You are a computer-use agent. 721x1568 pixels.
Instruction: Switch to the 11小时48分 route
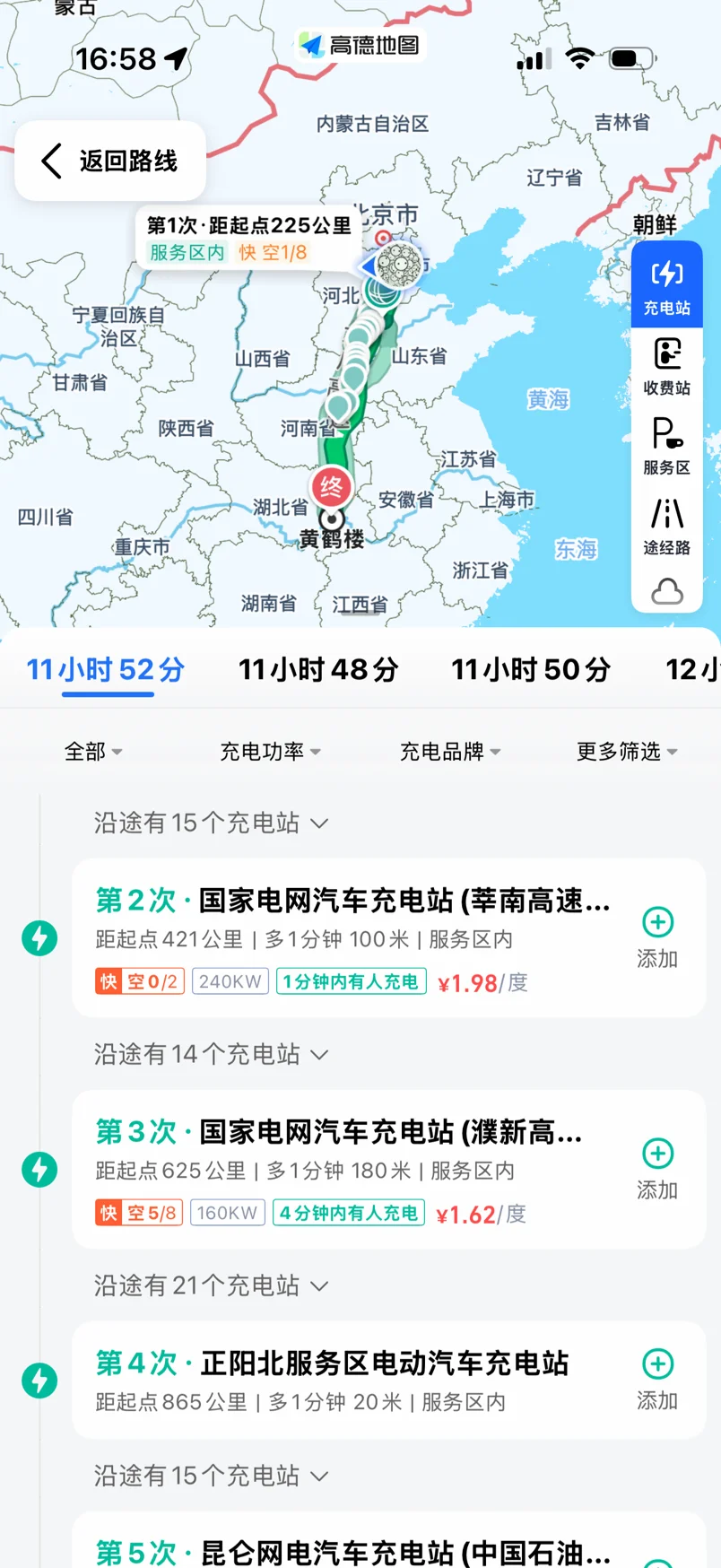click(x=318, y=669)
